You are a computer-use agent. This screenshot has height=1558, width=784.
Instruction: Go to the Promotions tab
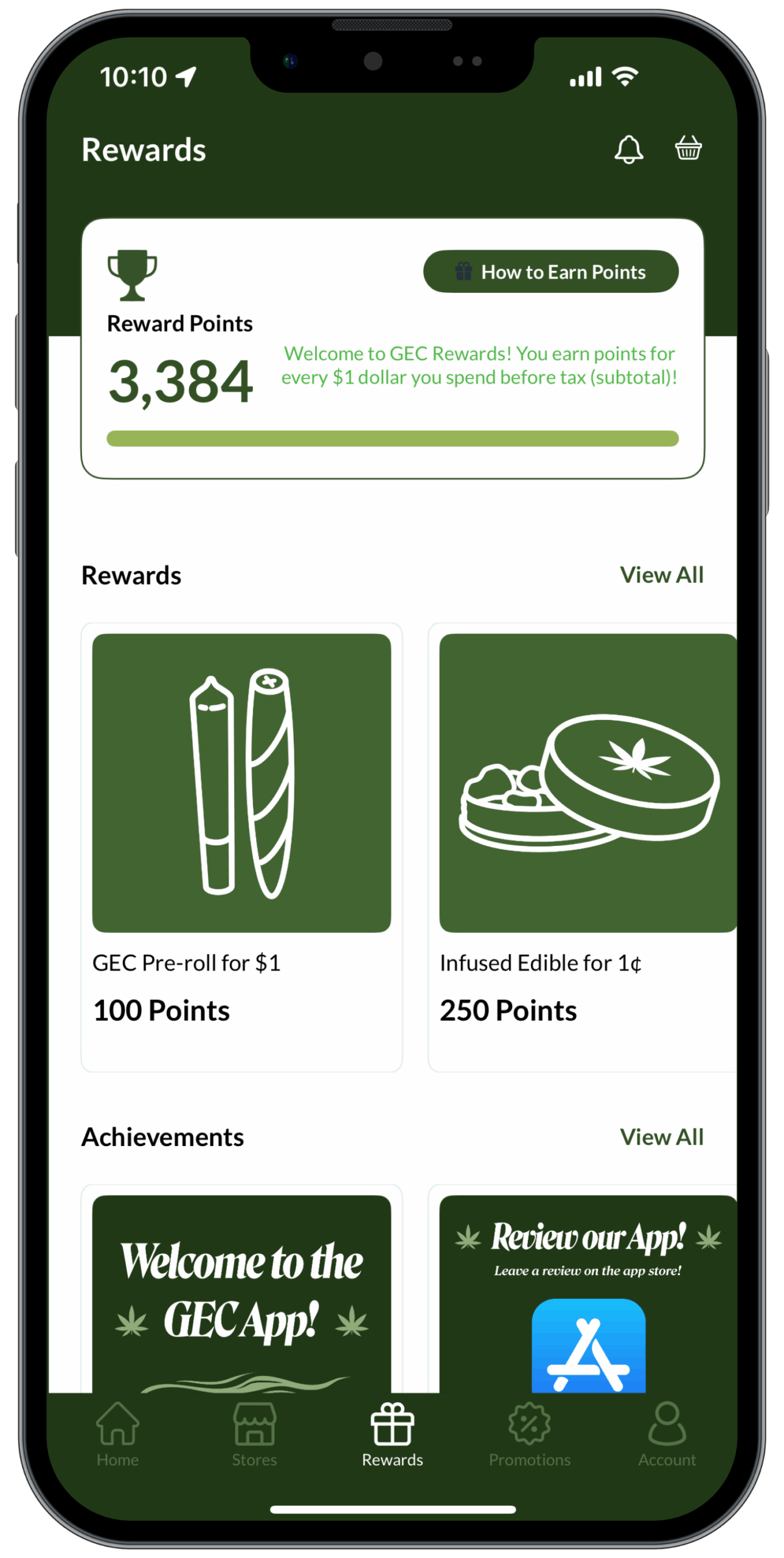tap(529, 1435)
